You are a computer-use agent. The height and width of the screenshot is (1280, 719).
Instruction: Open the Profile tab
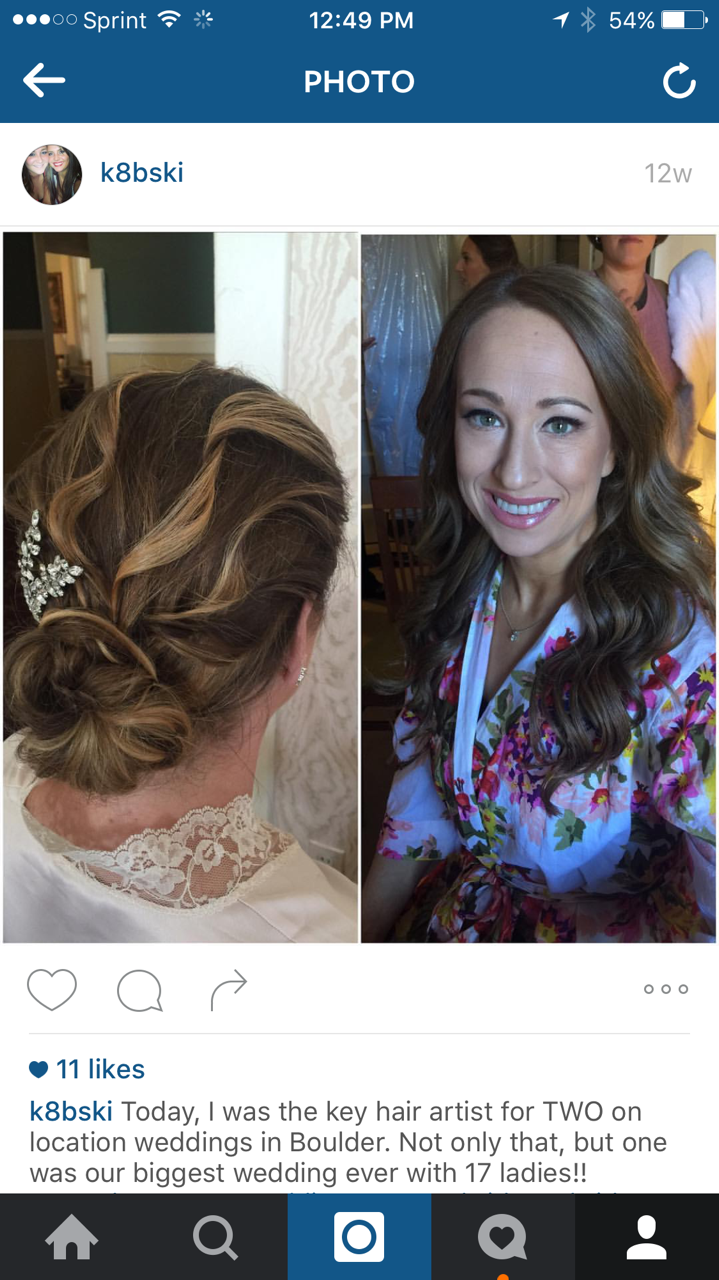(x=647, y=1237)
